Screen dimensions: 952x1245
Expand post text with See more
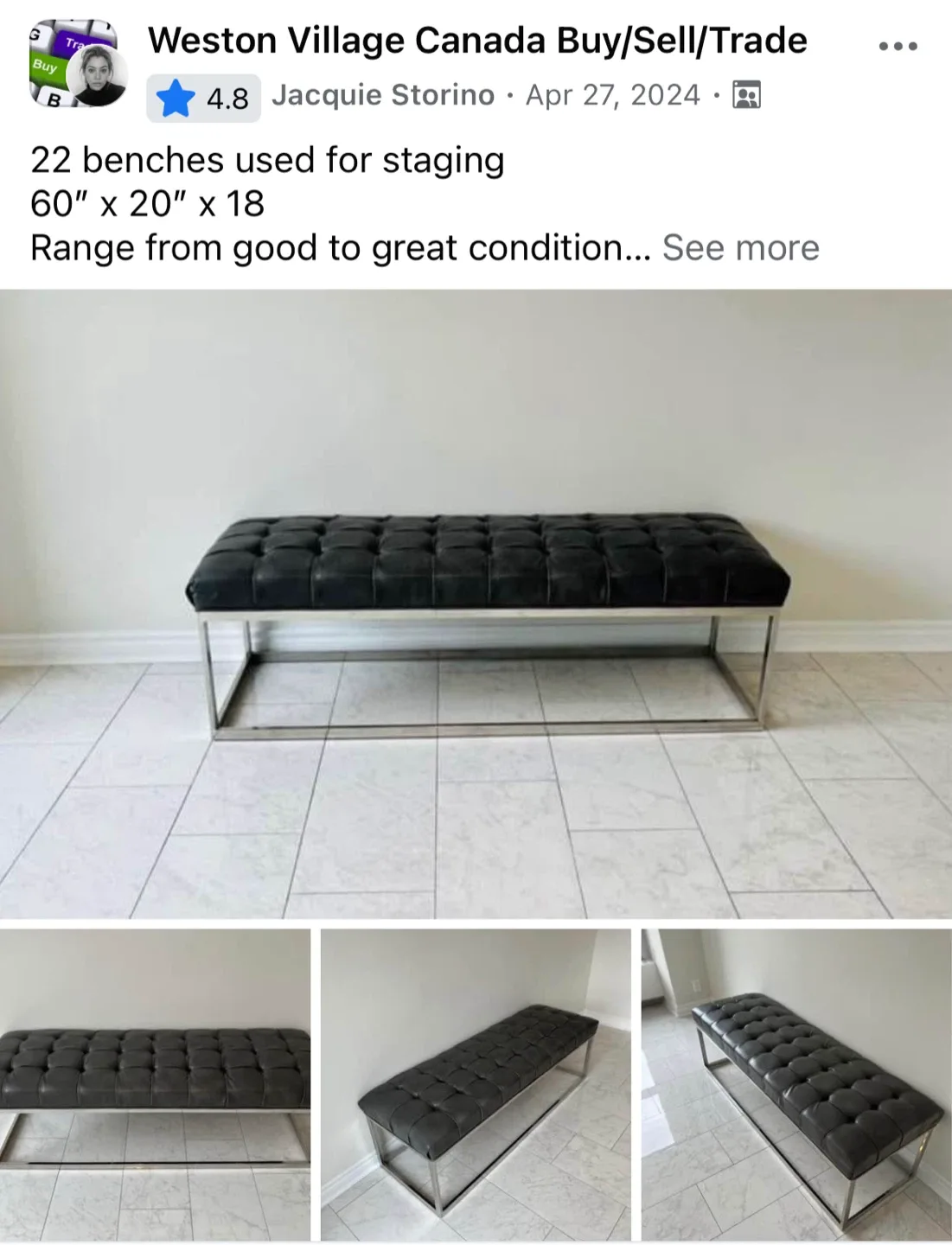click(740, 248)
